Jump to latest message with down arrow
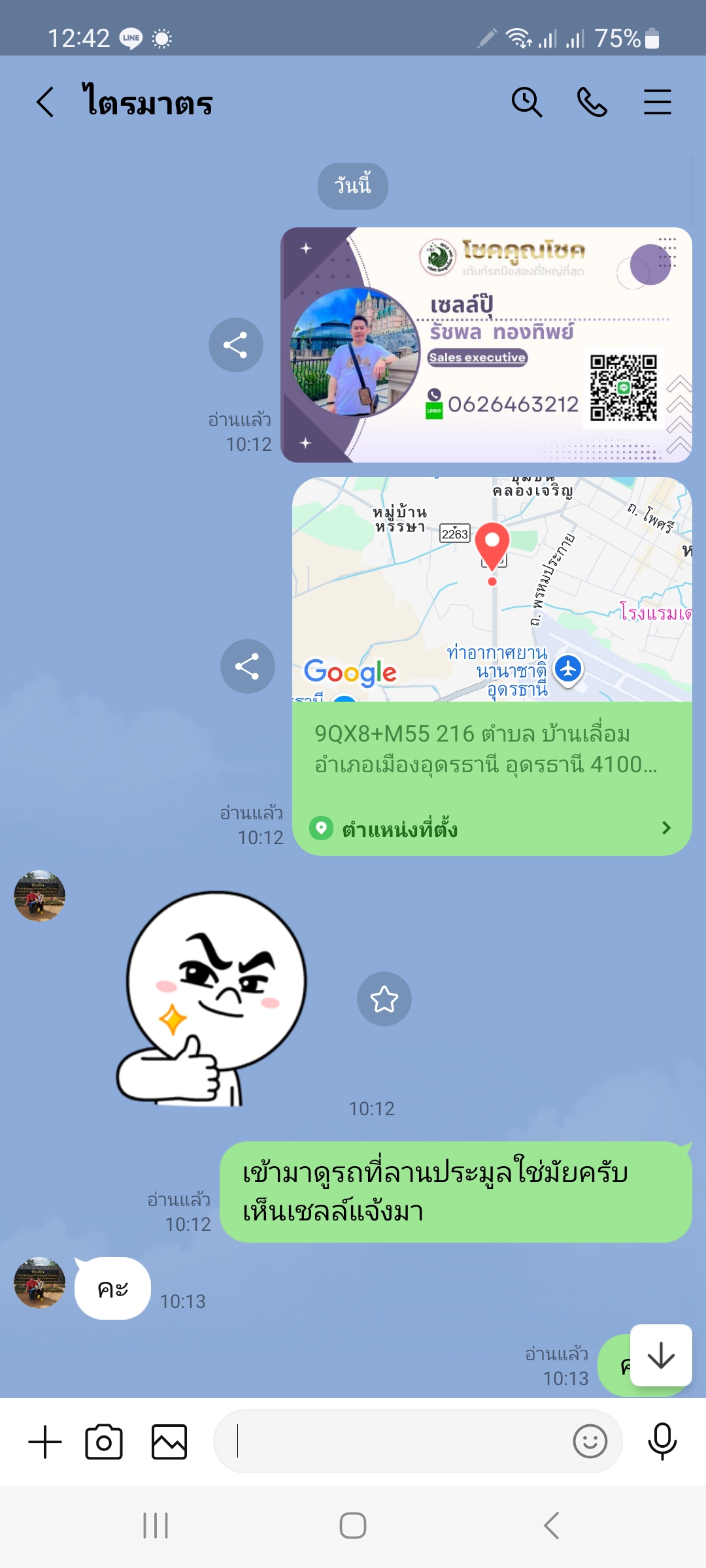Image resolution: width=706 pixels, height=1568 pixels. pos(661,1356)
